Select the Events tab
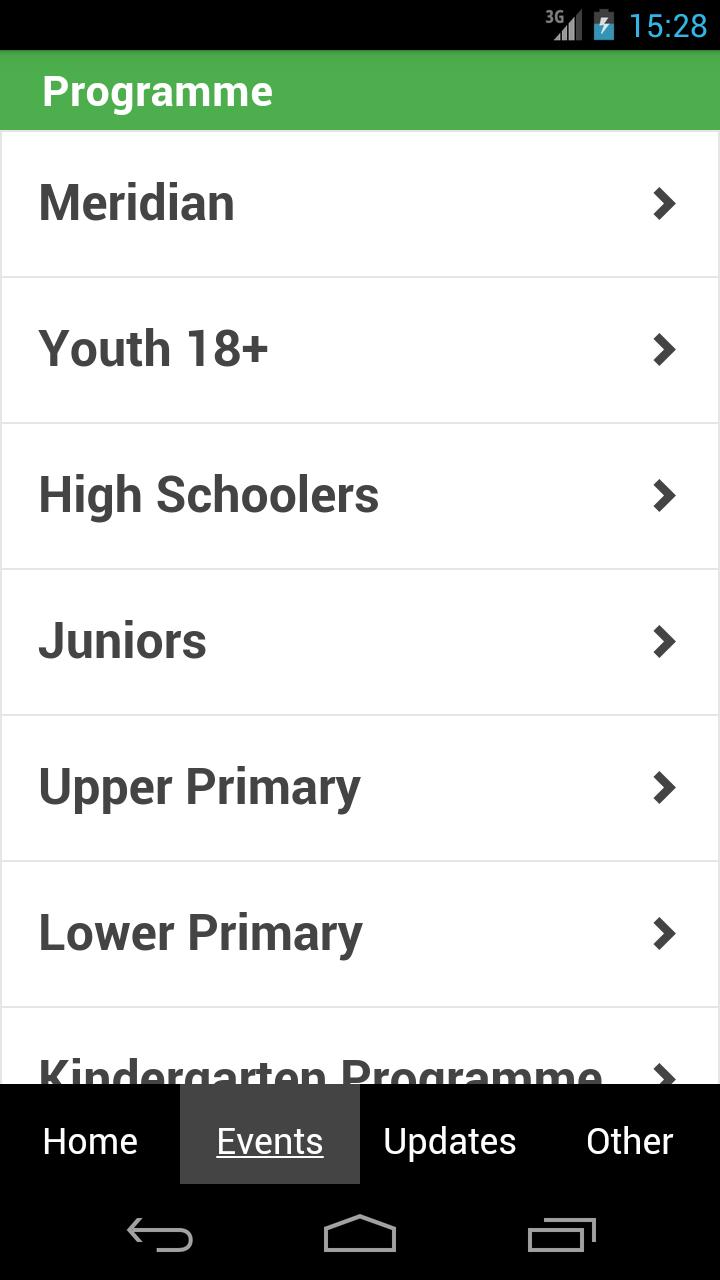720x1280 pixels. pyautogui.click(x=270, y=1141)
